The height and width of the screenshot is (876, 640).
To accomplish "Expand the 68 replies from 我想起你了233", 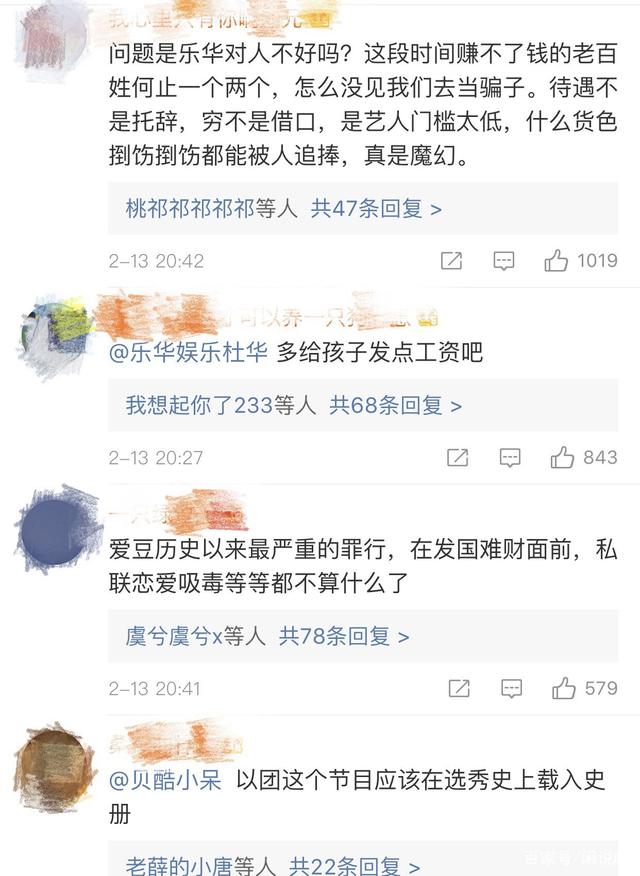I will 396,405.
